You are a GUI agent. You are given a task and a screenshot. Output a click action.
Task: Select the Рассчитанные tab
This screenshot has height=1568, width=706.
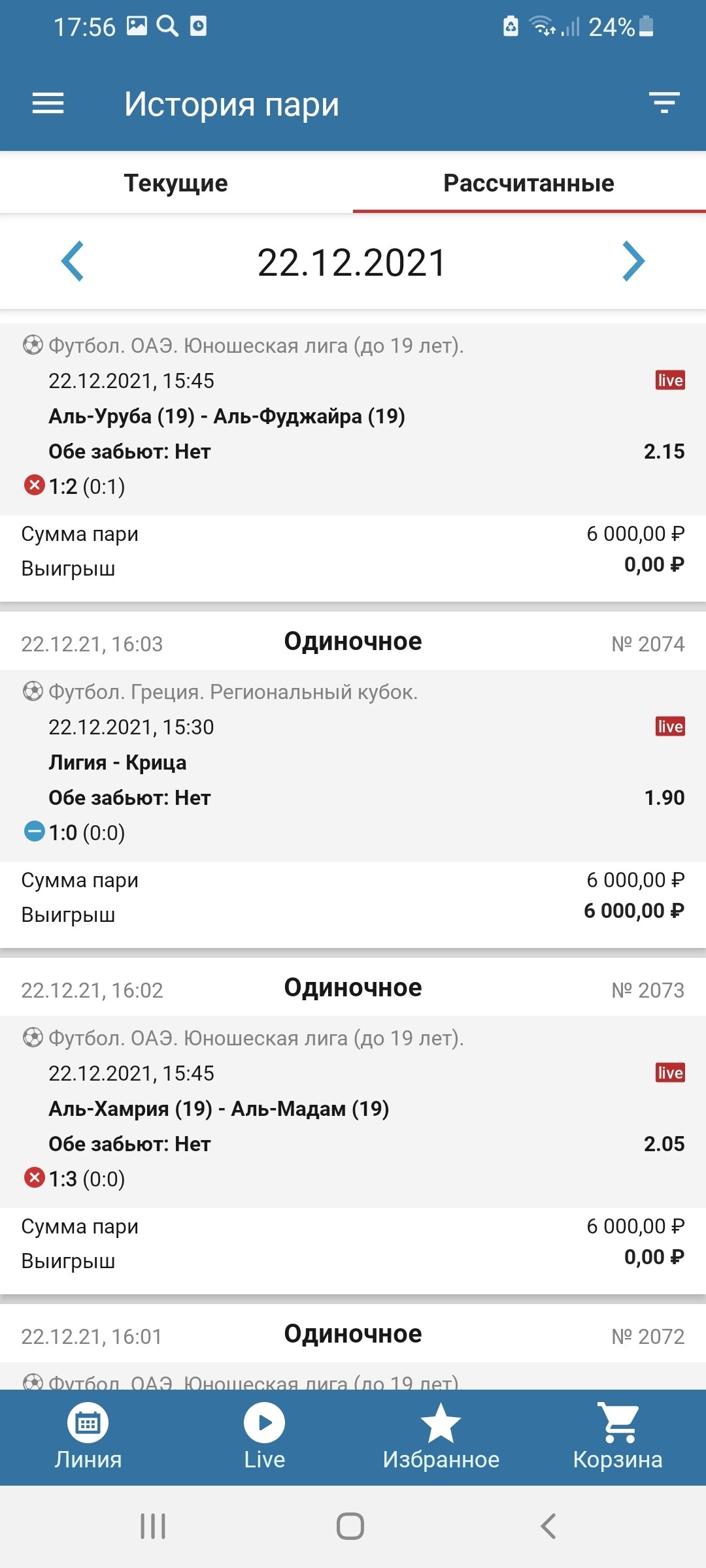[529, 183]
